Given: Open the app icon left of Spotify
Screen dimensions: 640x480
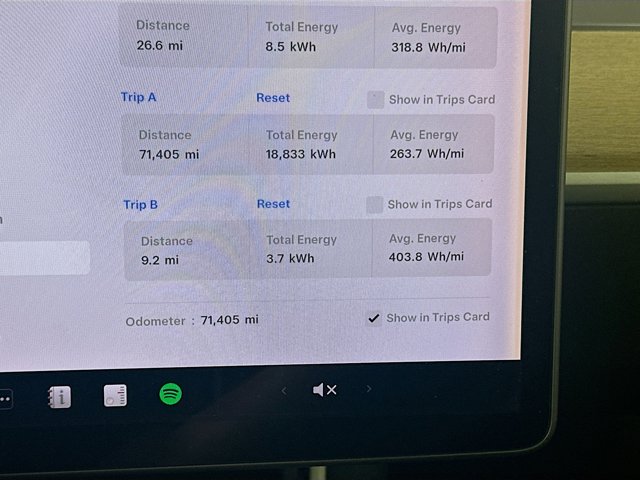Looking at the screenshot, I should (115, 396).
